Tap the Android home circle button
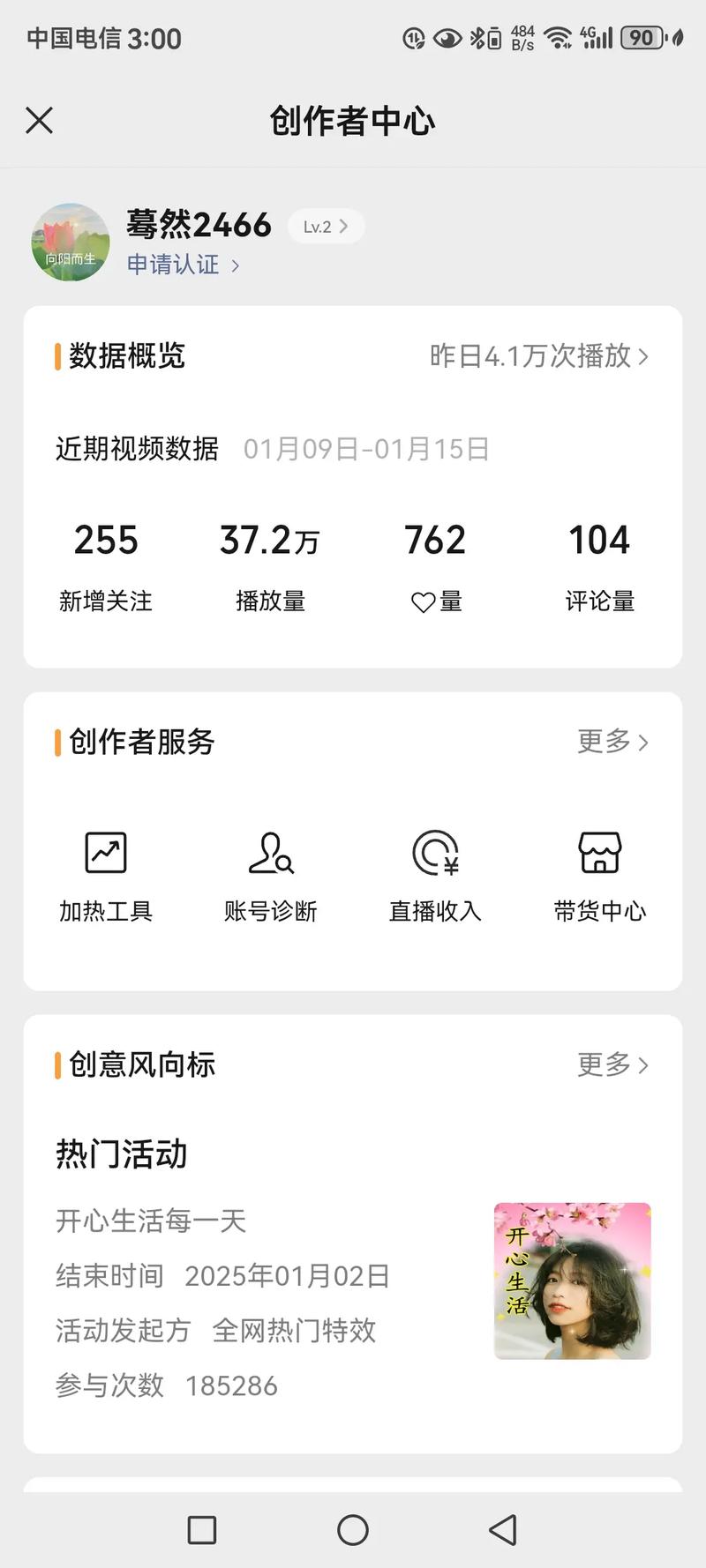 (353, 1530)
